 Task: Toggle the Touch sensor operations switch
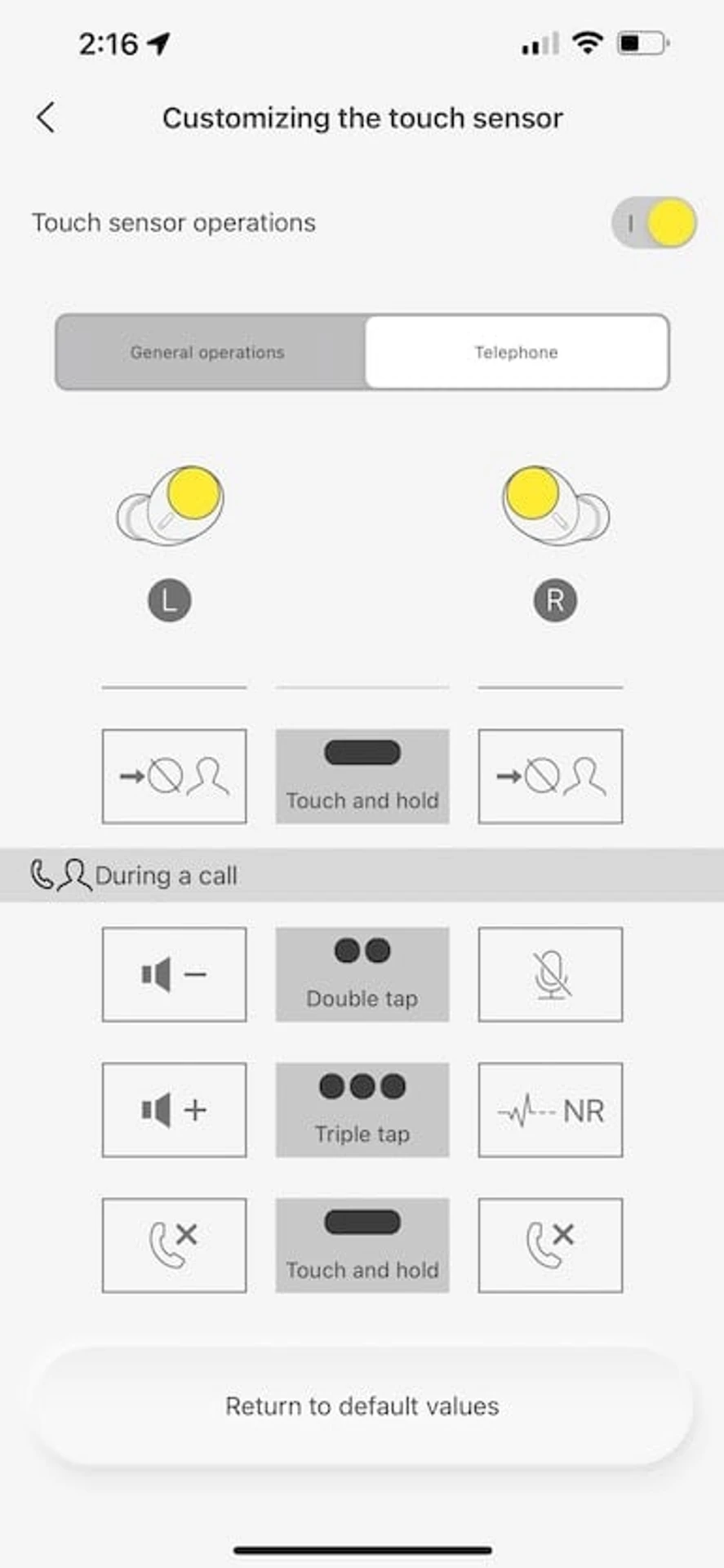[653, 223]
